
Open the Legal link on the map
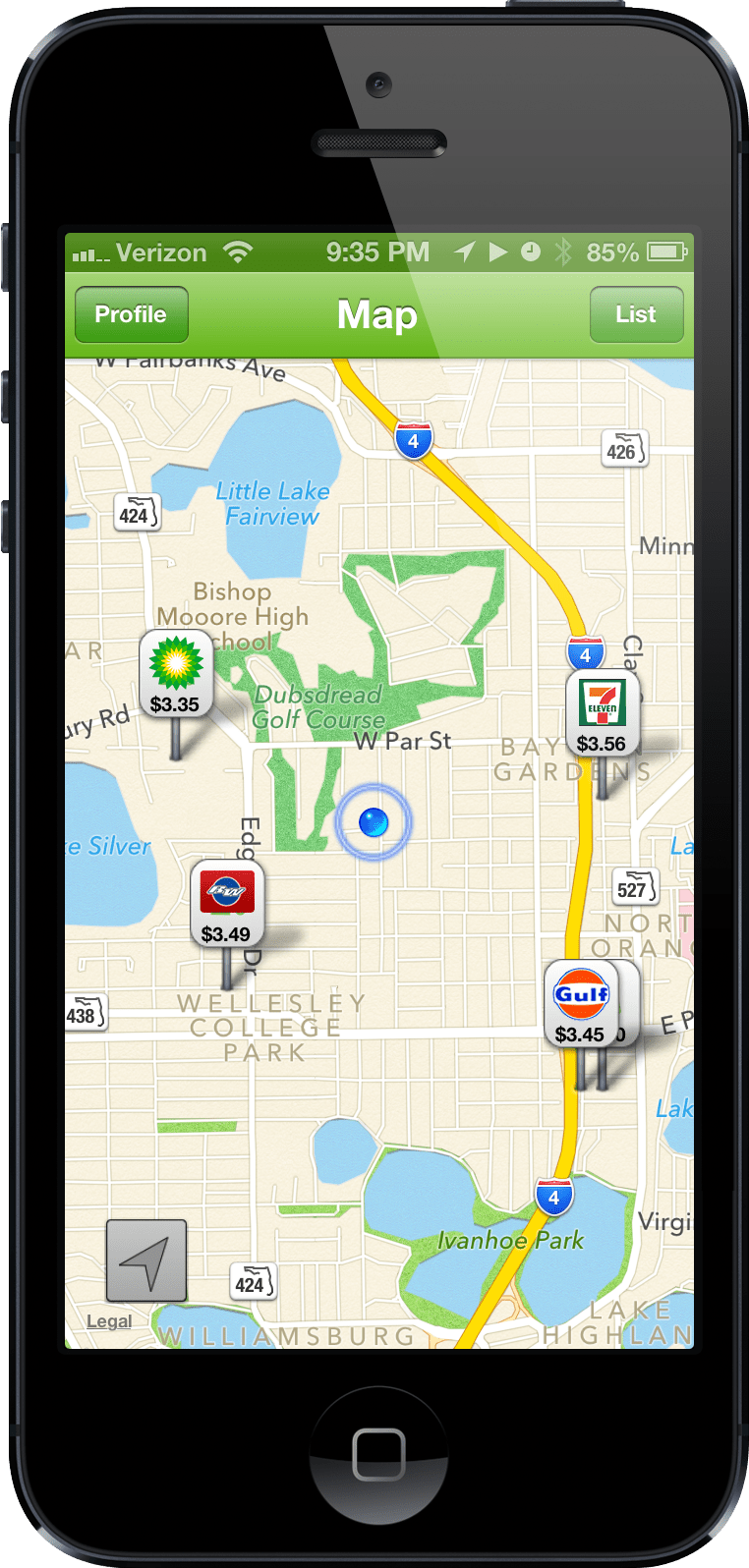pos(109,1321)
